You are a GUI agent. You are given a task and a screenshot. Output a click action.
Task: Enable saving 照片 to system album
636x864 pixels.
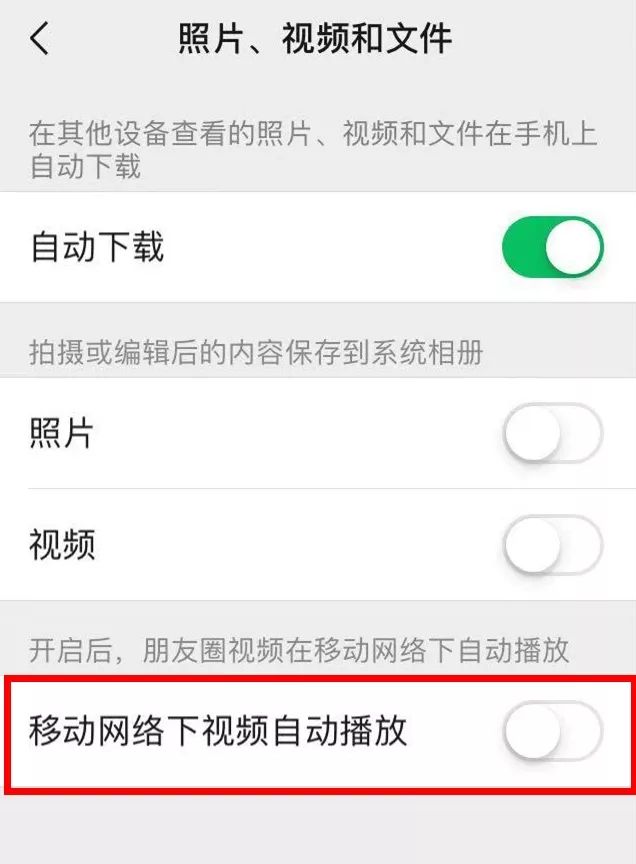tap(552, 434)
